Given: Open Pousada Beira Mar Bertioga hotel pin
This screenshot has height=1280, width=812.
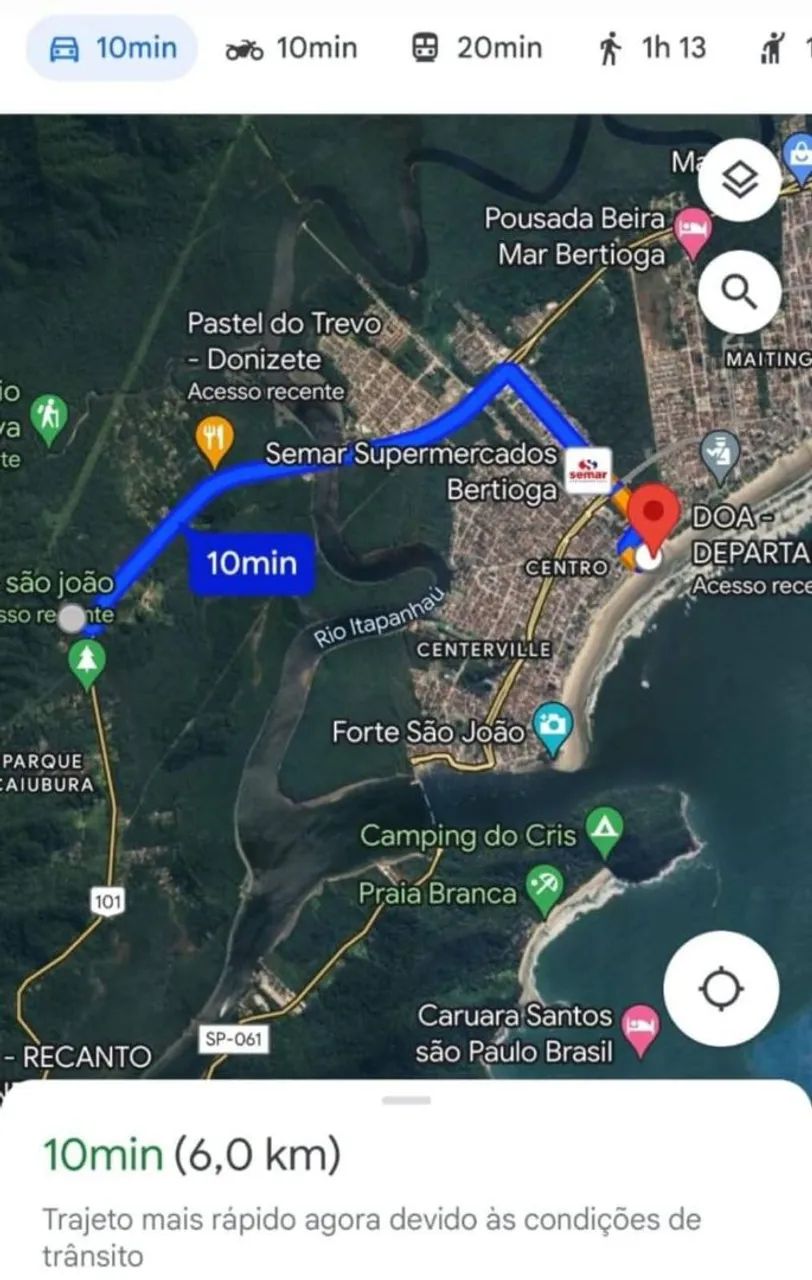Looking at the screenshot, I should tap(692, 227).
